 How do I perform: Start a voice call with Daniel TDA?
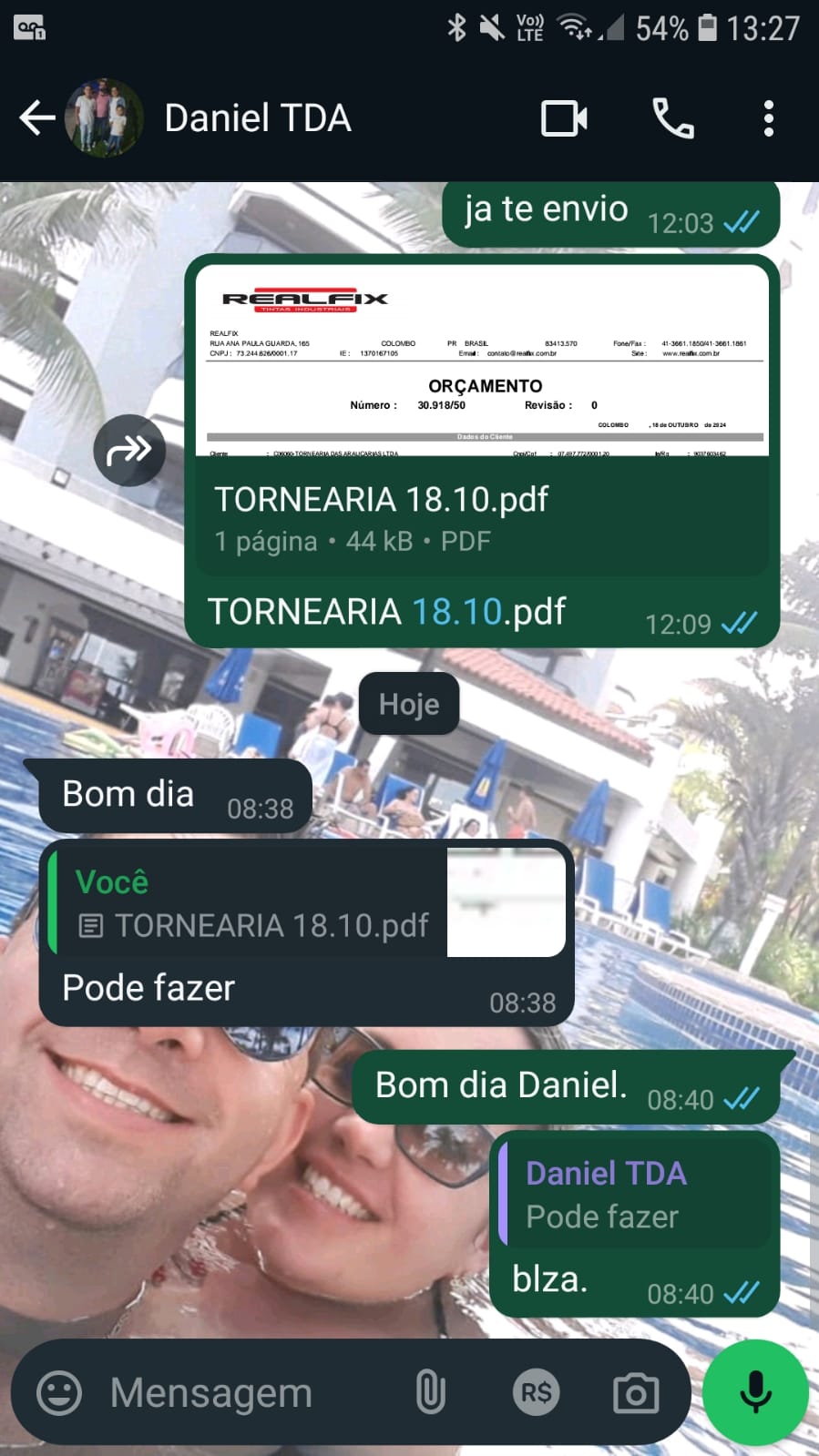(x=673, y=118)
